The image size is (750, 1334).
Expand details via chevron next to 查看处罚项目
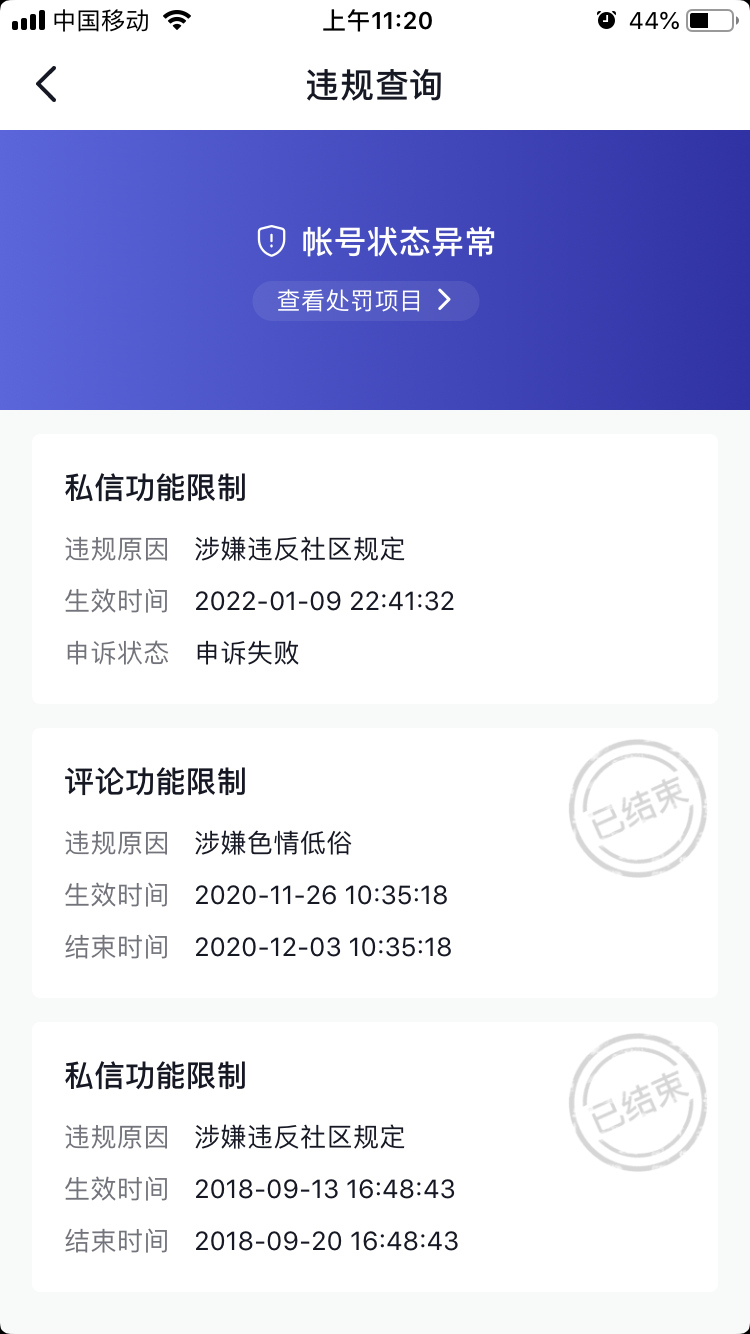[x=447, y=301]
